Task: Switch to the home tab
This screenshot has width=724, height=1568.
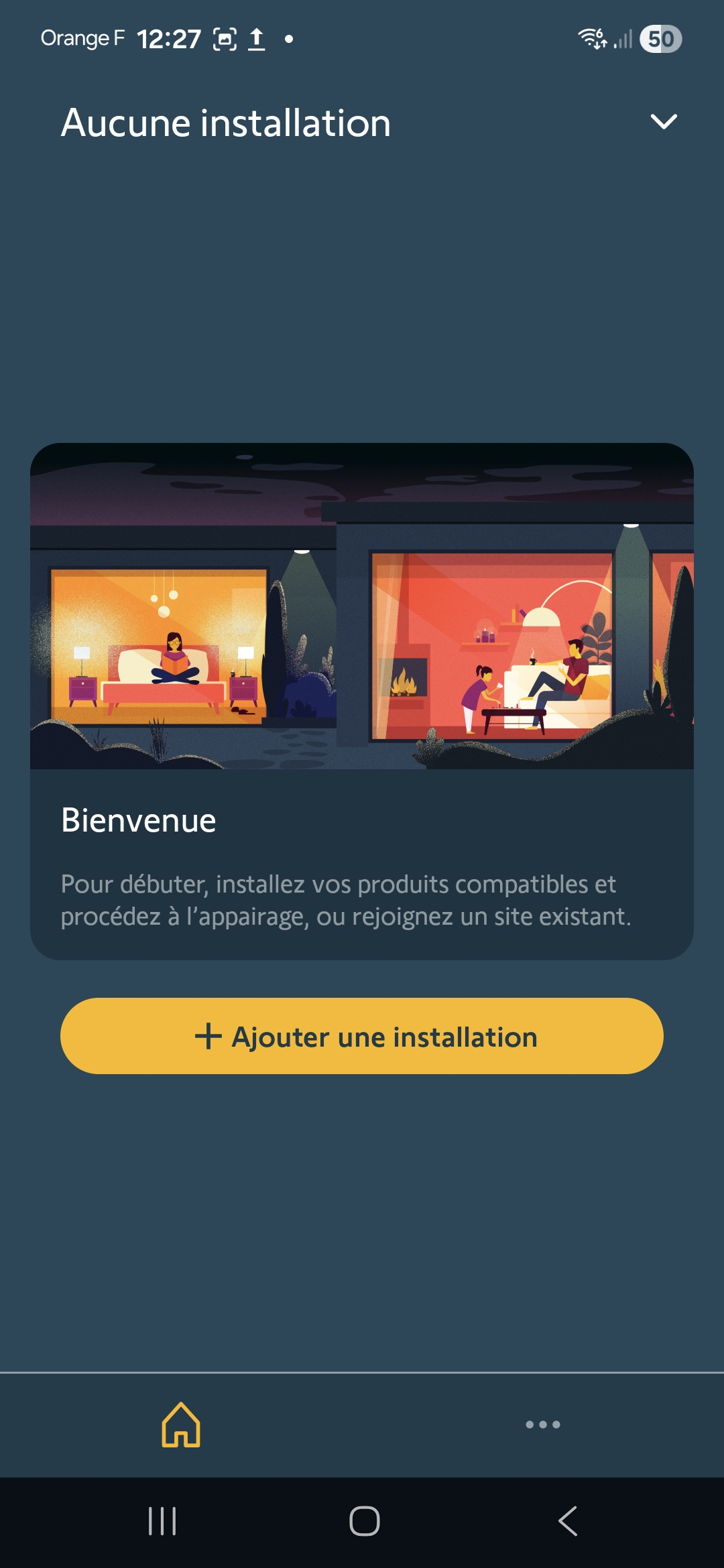Action: [x=181, y=1425]
